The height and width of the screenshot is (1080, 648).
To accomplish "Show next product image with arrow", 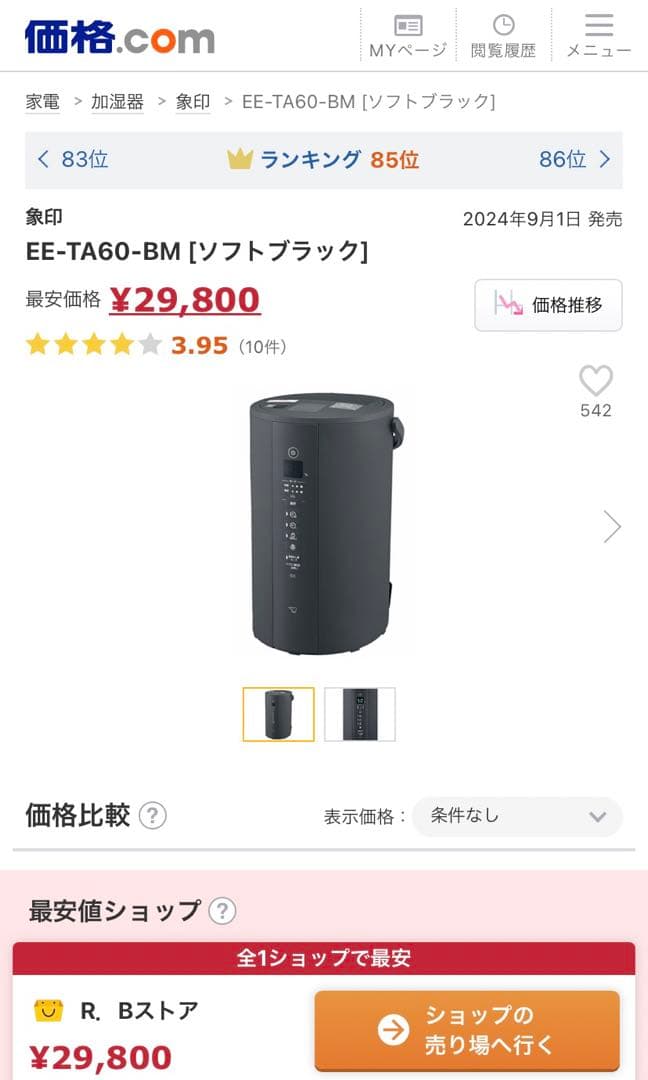I will [x=612, y=526].
